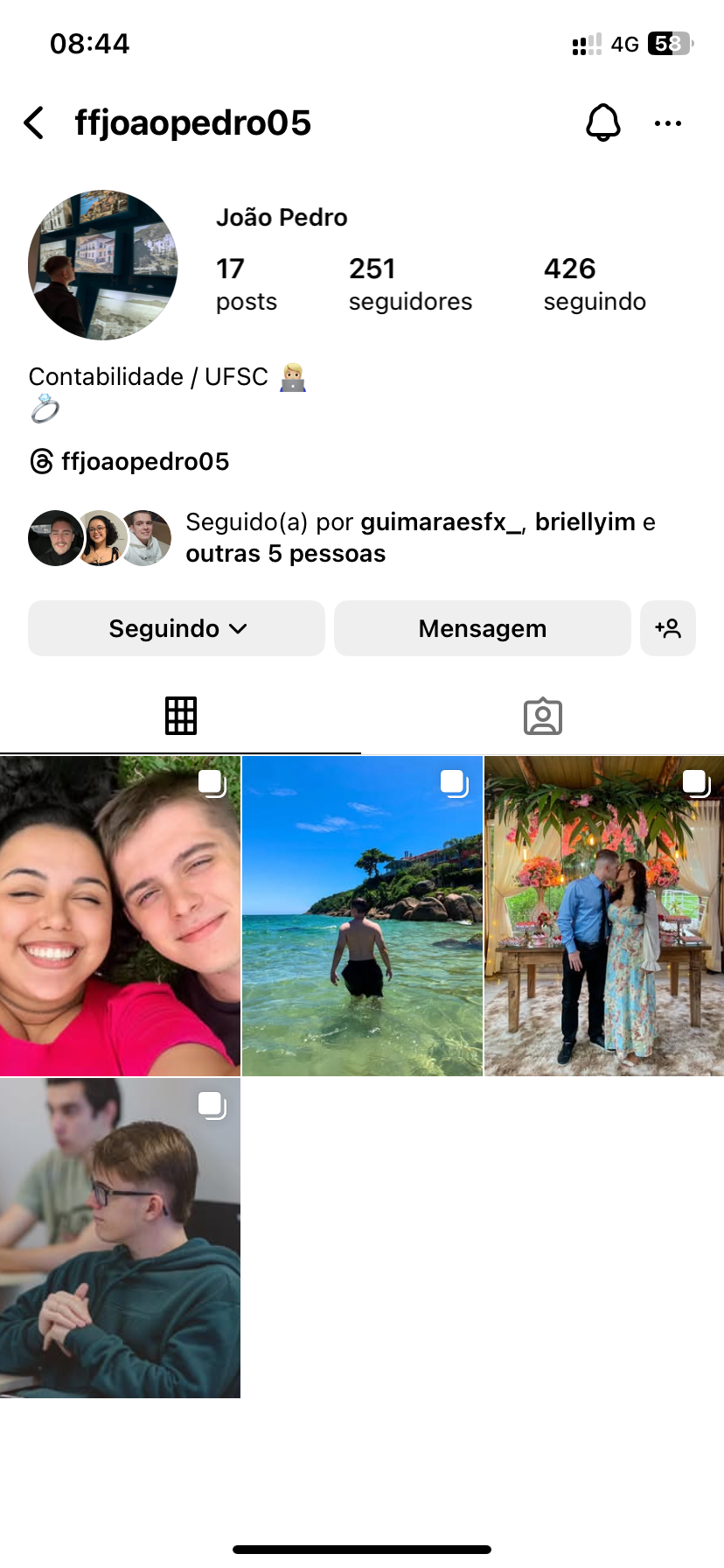
Task: Switch to the tagged photos tab
Action: [542, 716]
